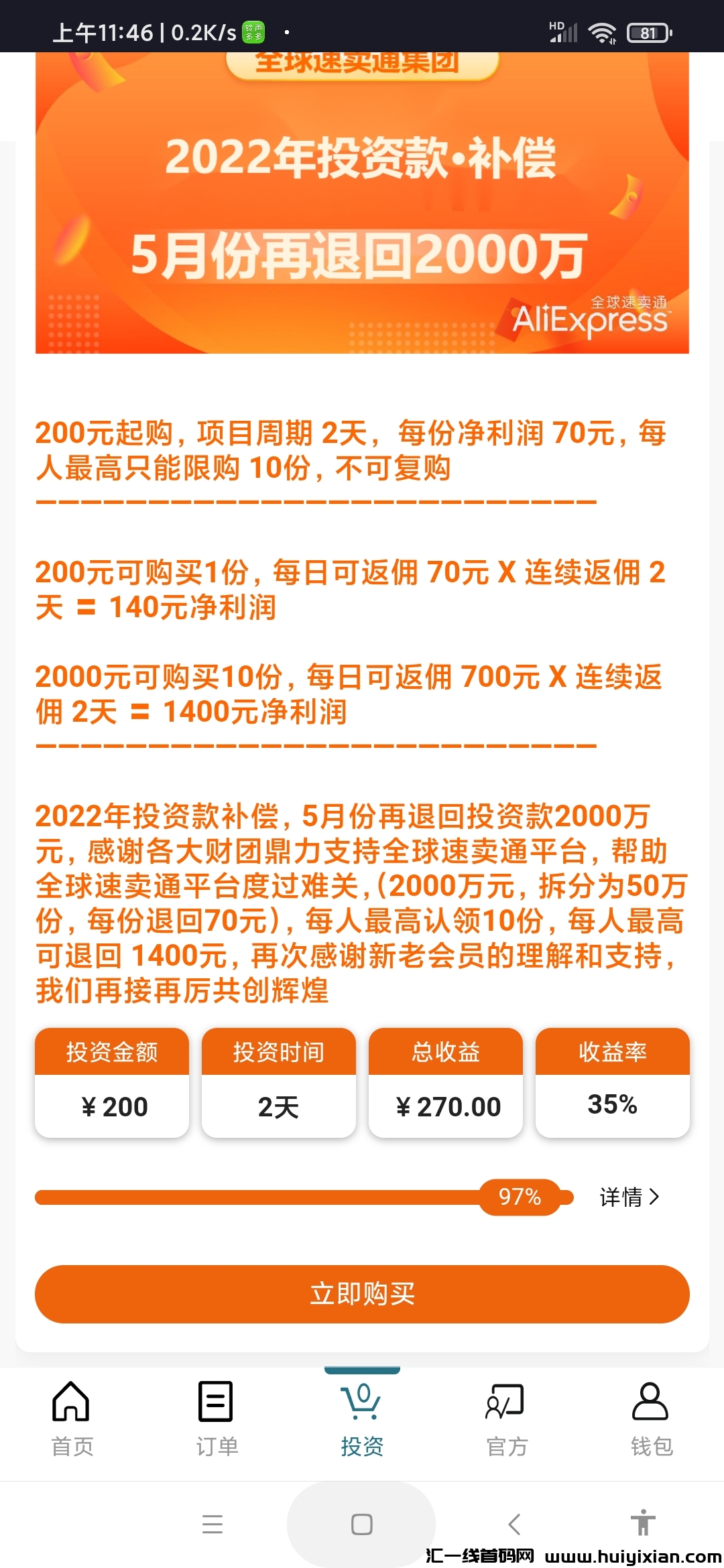Expand the 详情 details chevron
Viewport: 724px width, 1568px height.
[x=631, y=1196]
